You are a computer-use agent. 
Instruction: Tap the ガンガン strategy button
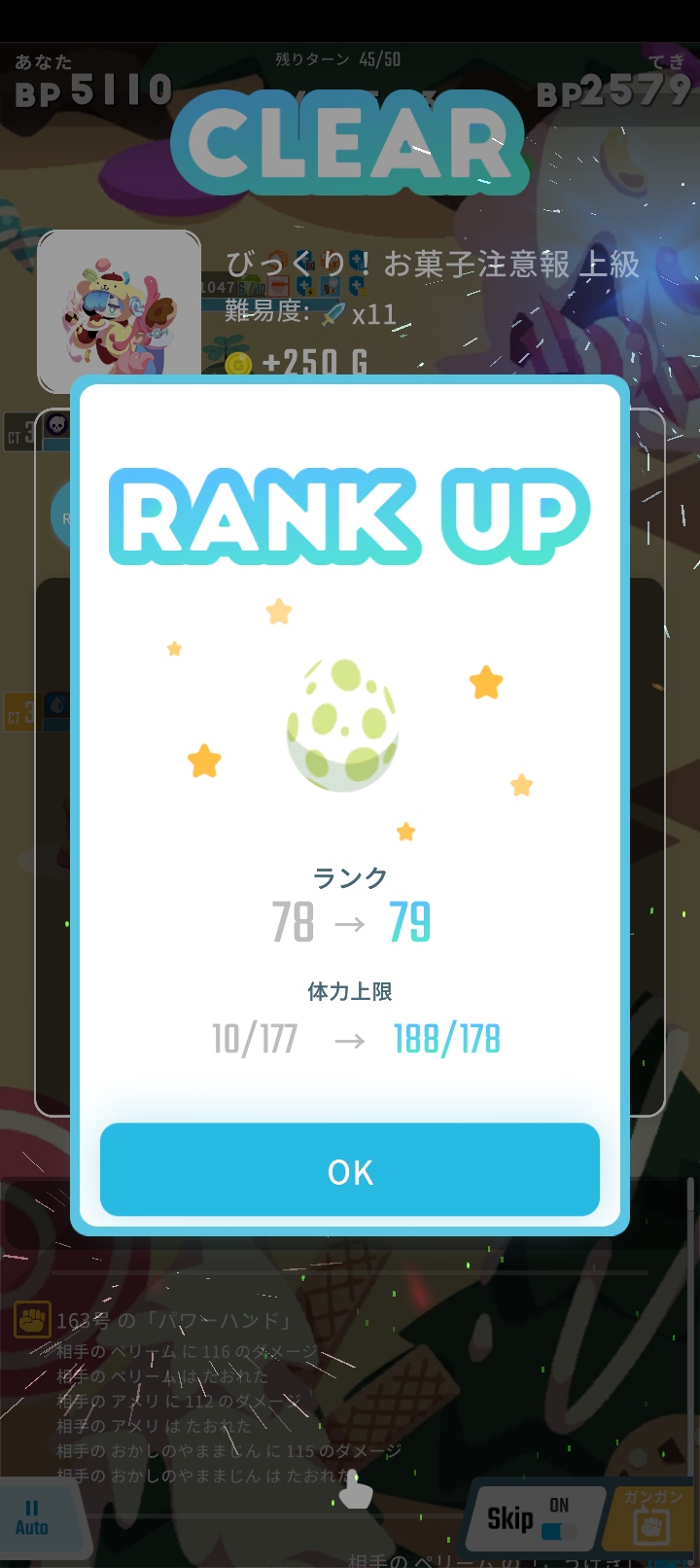[651, 1519]
